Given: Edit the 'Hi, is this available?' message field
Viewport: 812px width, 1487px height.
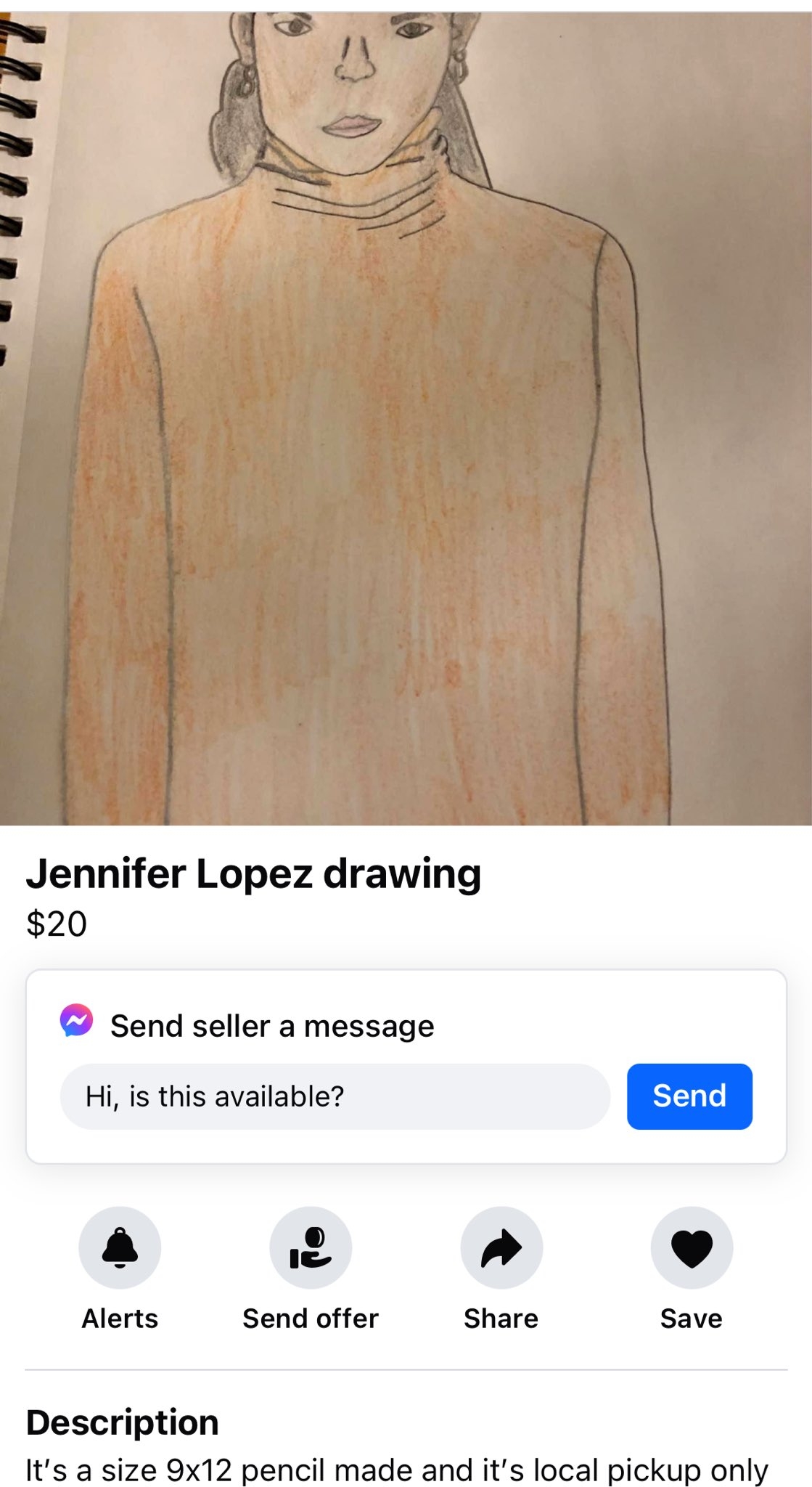Looking at the screenshot, I should click(x=335, y=1096).
